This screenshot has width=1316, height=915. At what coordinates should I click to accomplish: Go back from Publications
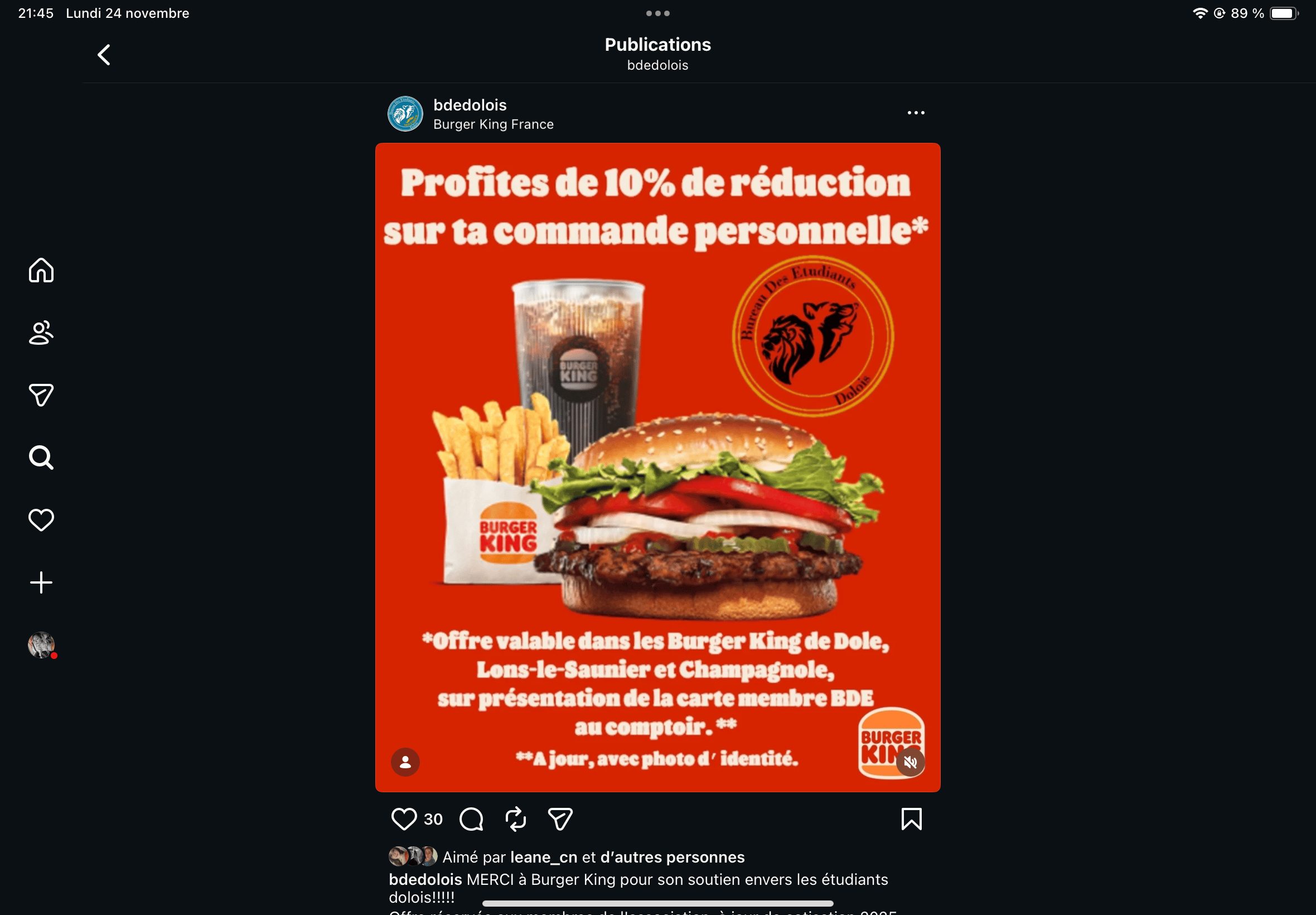point(104,55)
